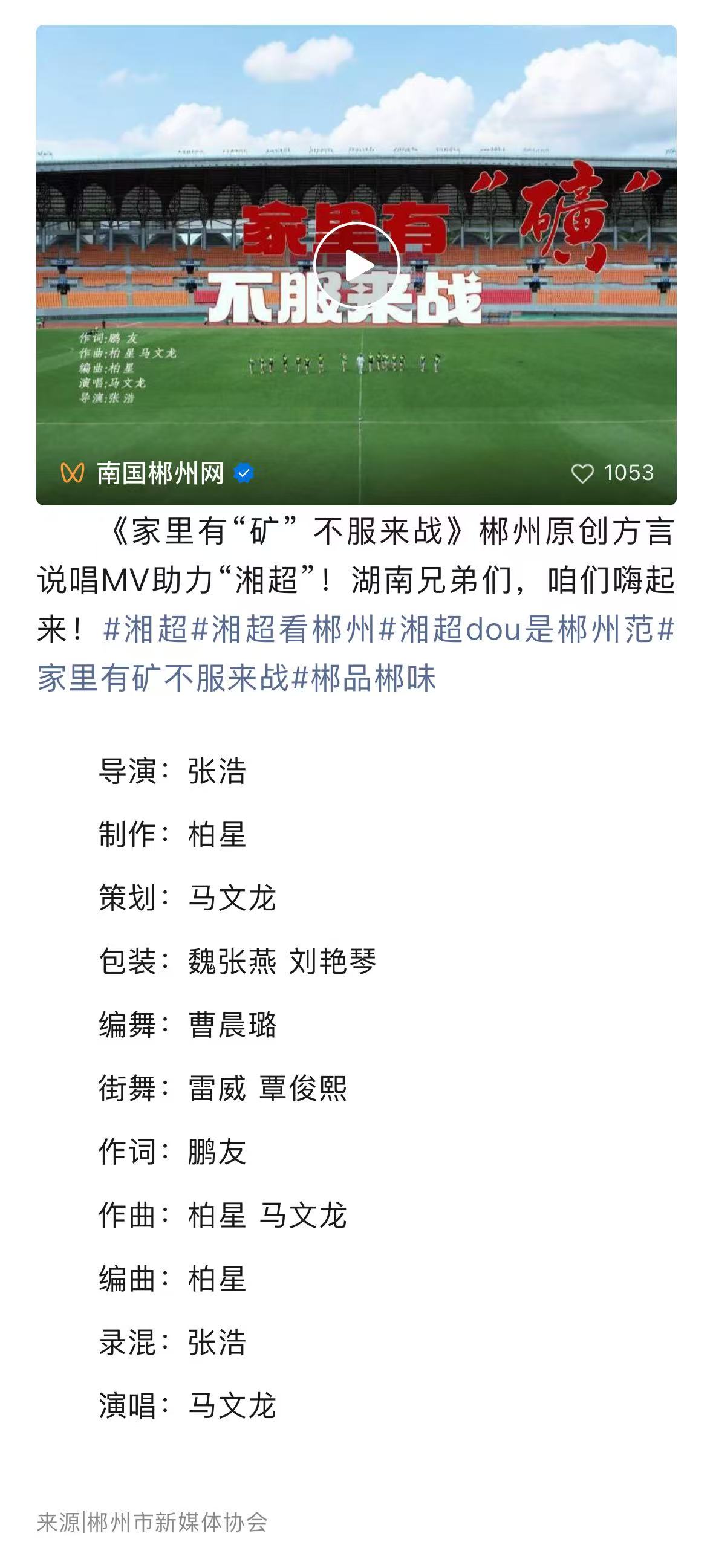This screenshot has height=1568, width=713.
Task: Open the #郴品郴味 hashtag
Action: pyautogui.click(x=364, y=678)
